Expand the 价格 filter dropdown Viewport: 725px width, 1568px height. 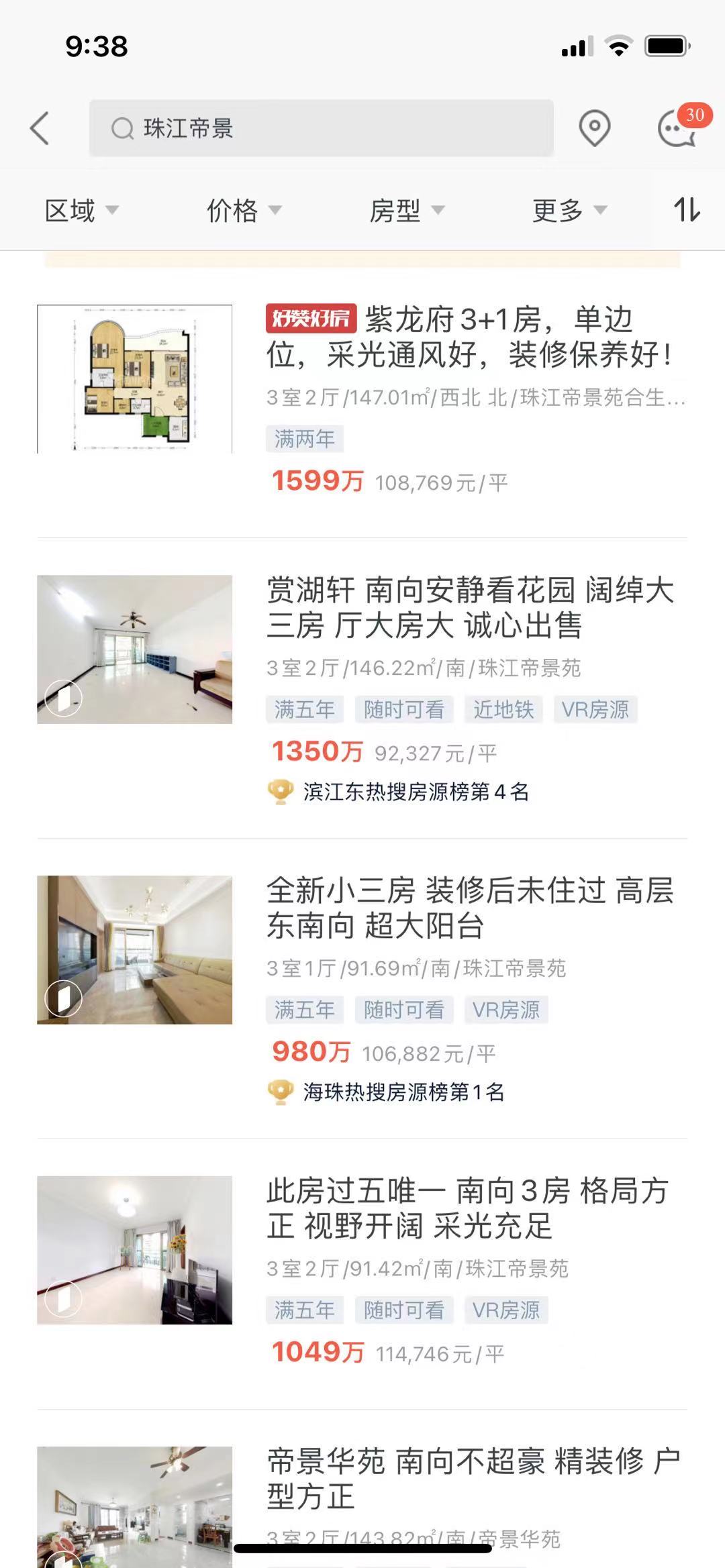(x=243, y=211)
